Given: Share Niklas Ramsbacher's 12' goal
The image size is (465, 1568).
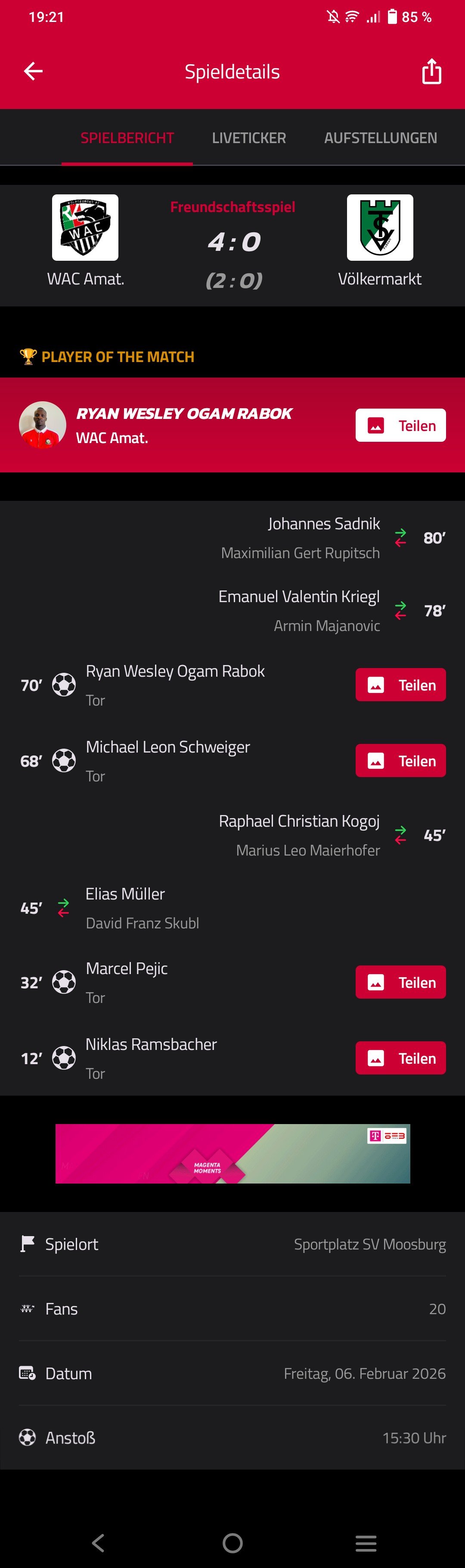Looking at the screenshot, I should point(400,1059).
